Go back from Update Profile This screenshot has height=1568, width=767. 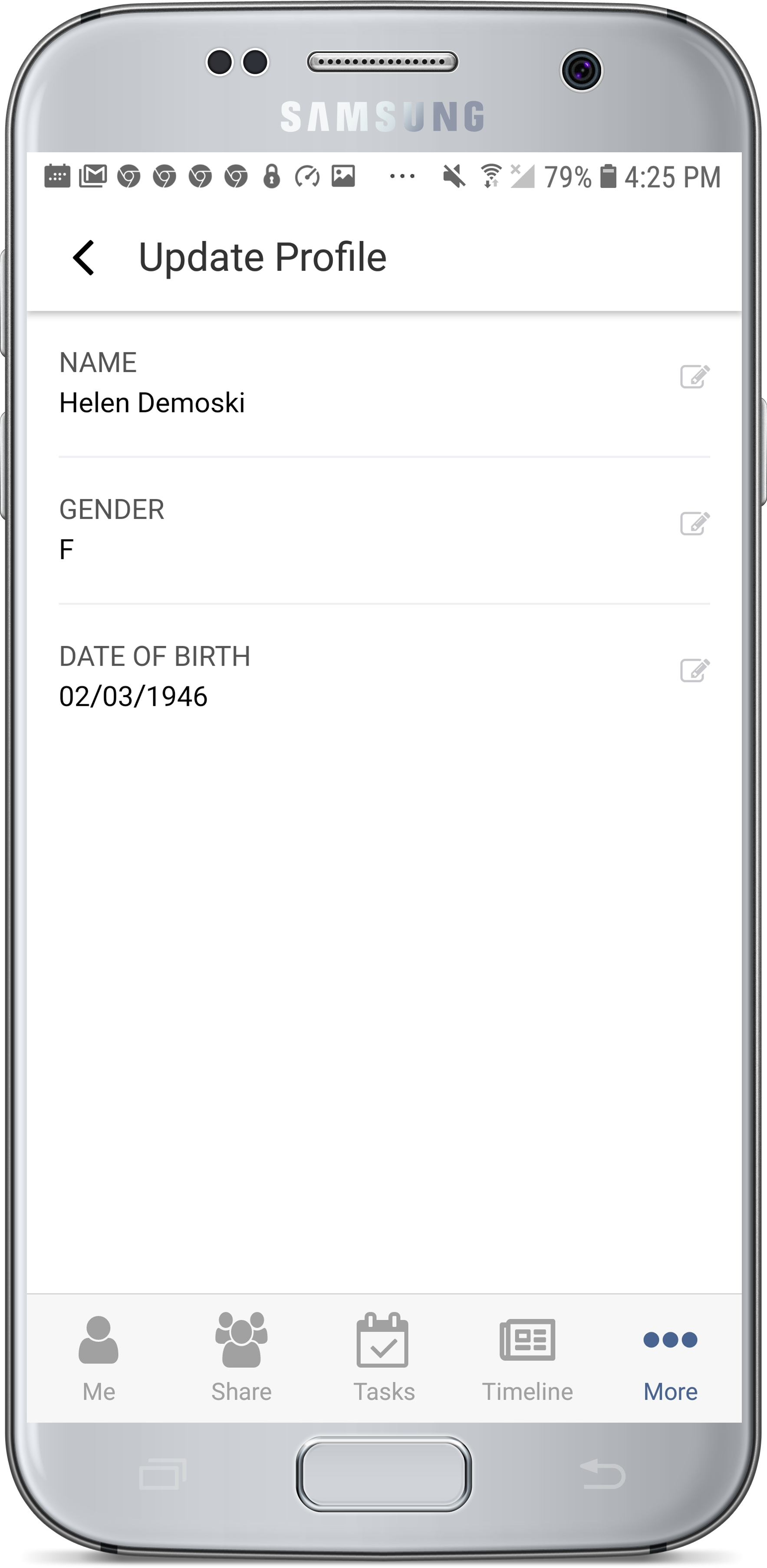(83, 257)
